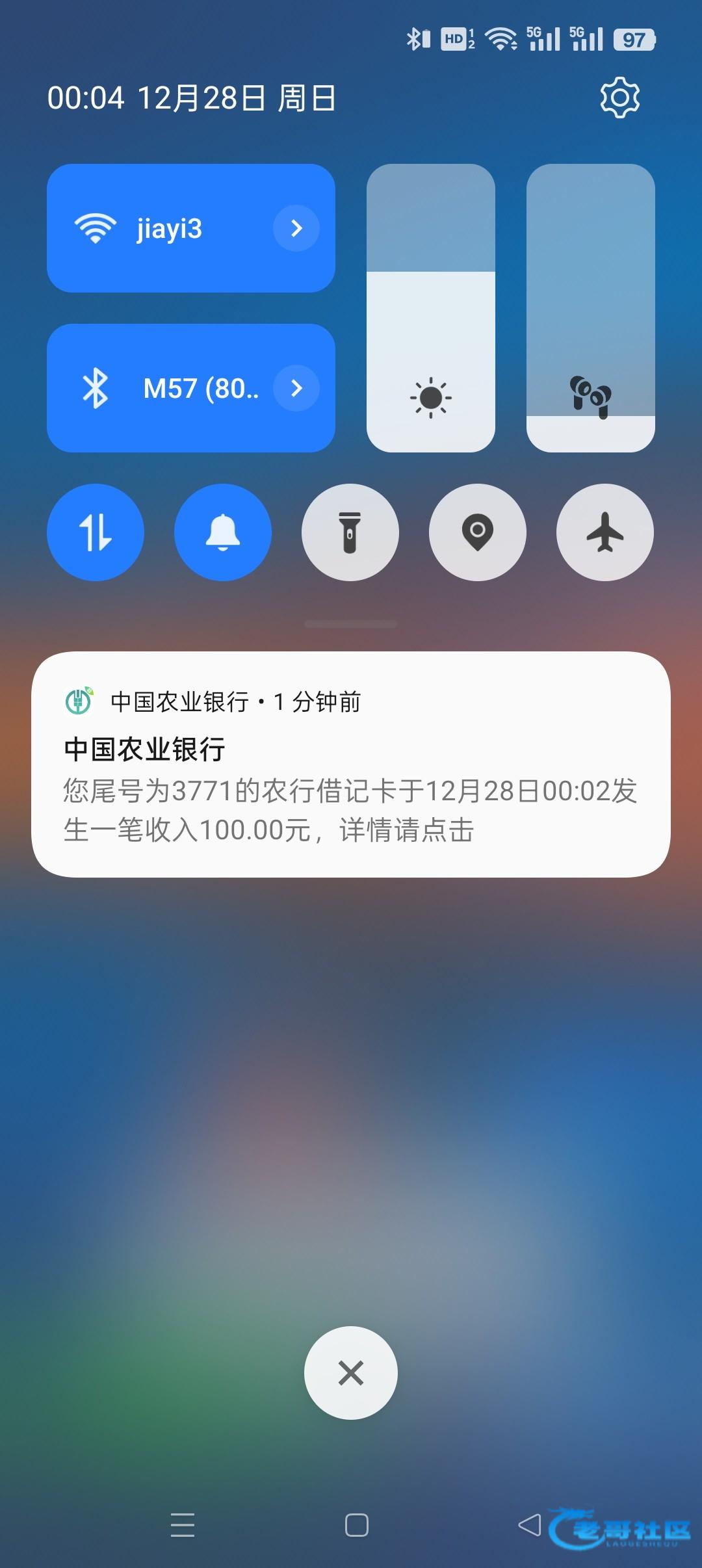Screen dimensions: 702x1568
Task: Expand Wi-Fi network list arrow
Action: click(296, 228)
